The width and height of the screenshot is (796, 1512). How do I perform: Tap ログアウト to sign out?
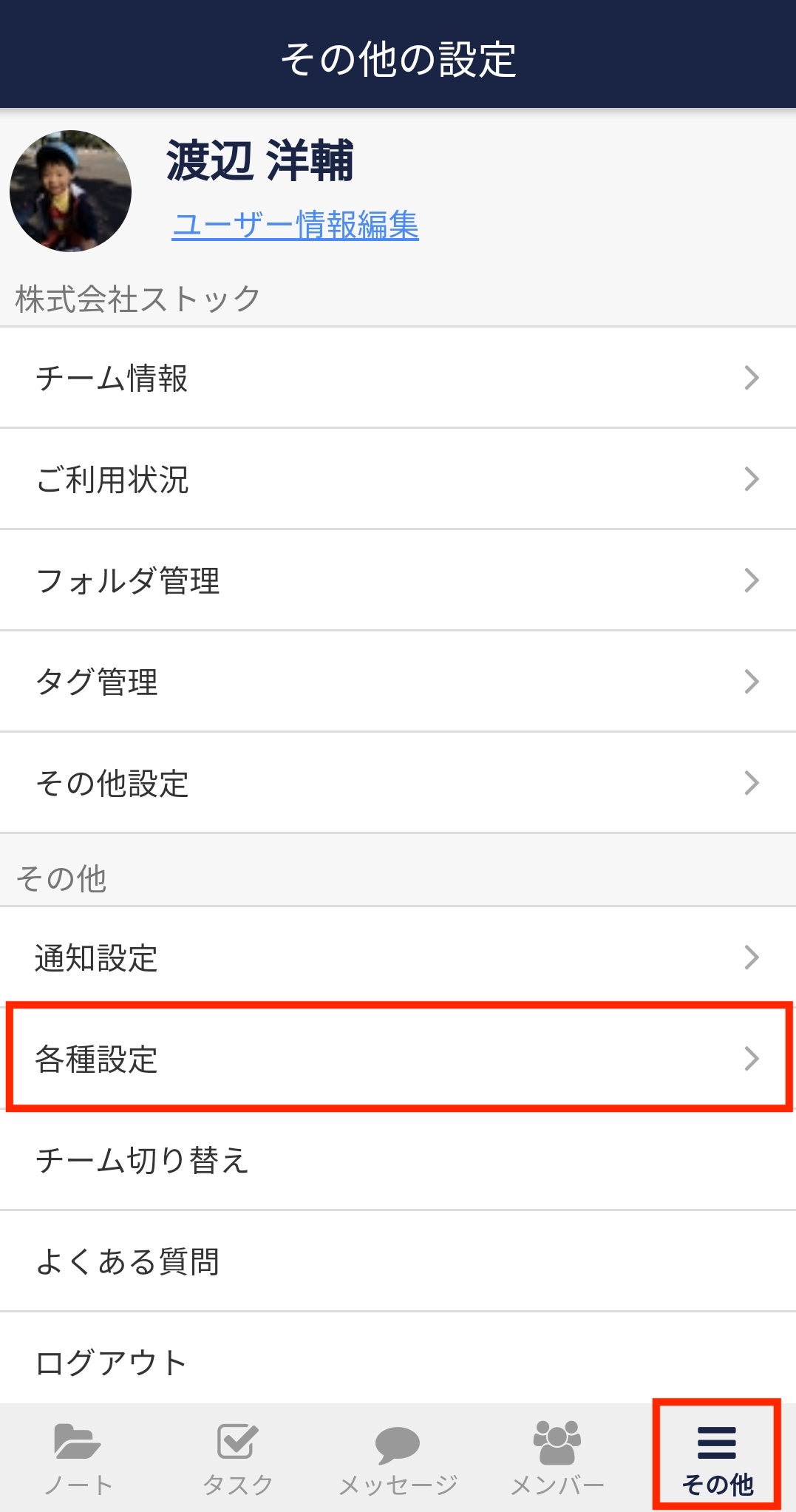398,1362
